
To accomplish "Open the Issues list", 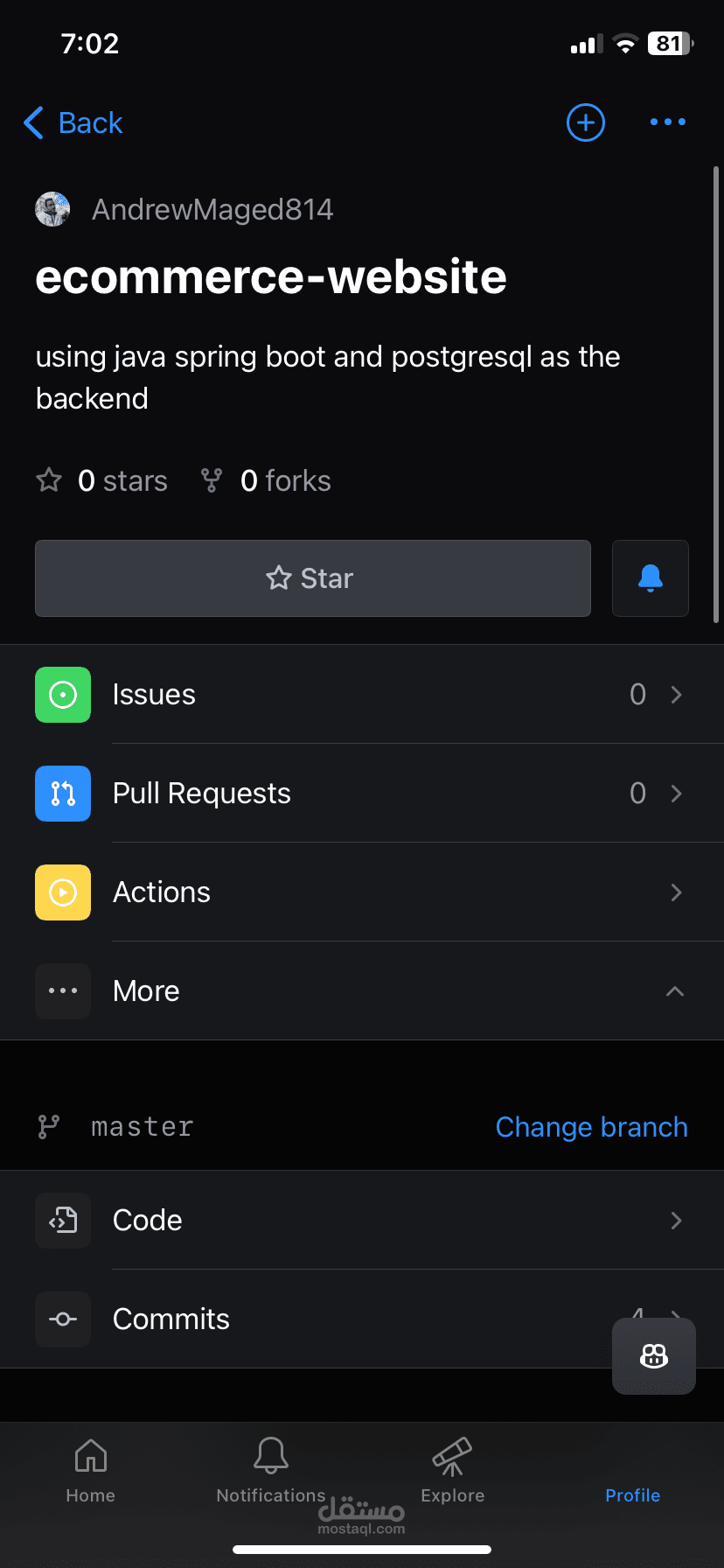I will [362, 695].
